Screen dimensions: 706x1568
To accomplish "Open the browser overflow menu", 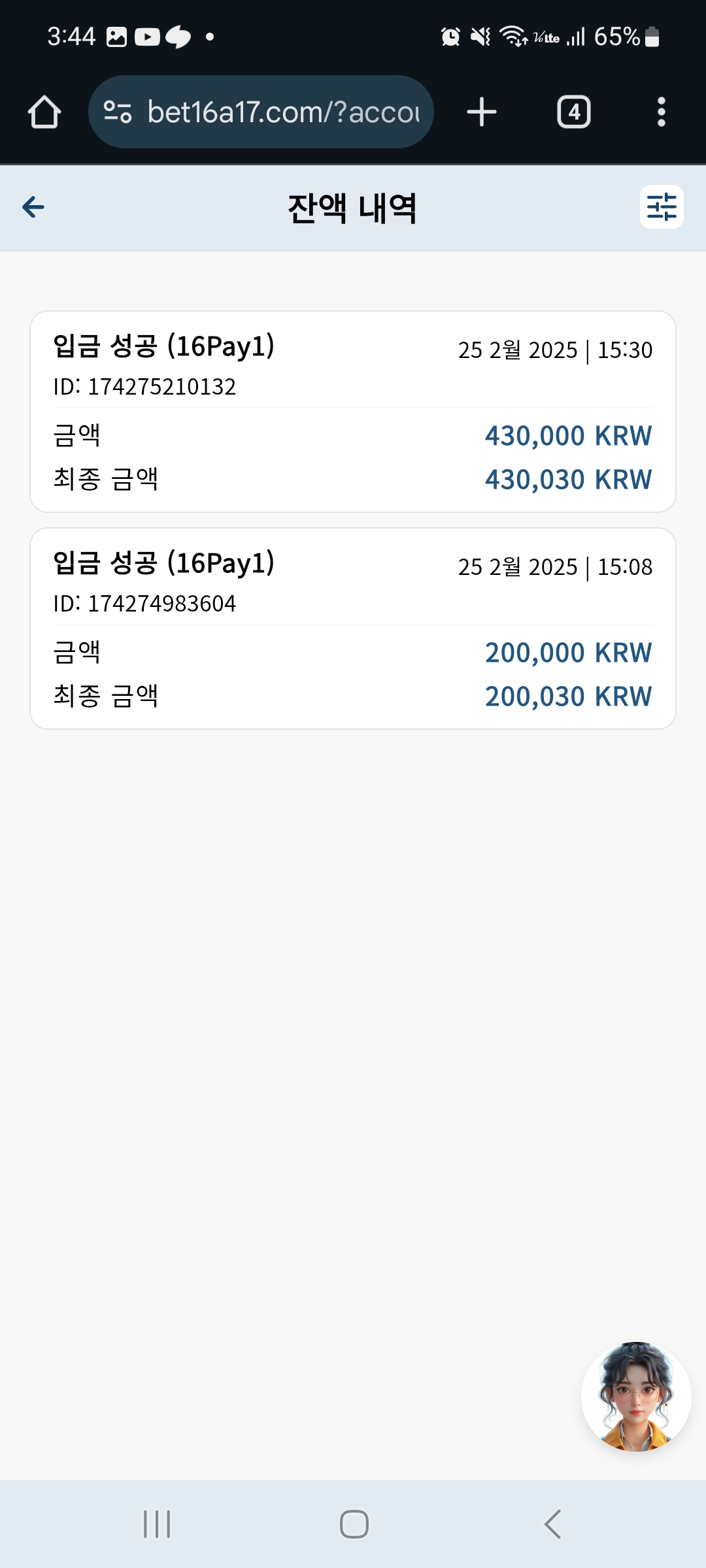I will click(662, 112).
